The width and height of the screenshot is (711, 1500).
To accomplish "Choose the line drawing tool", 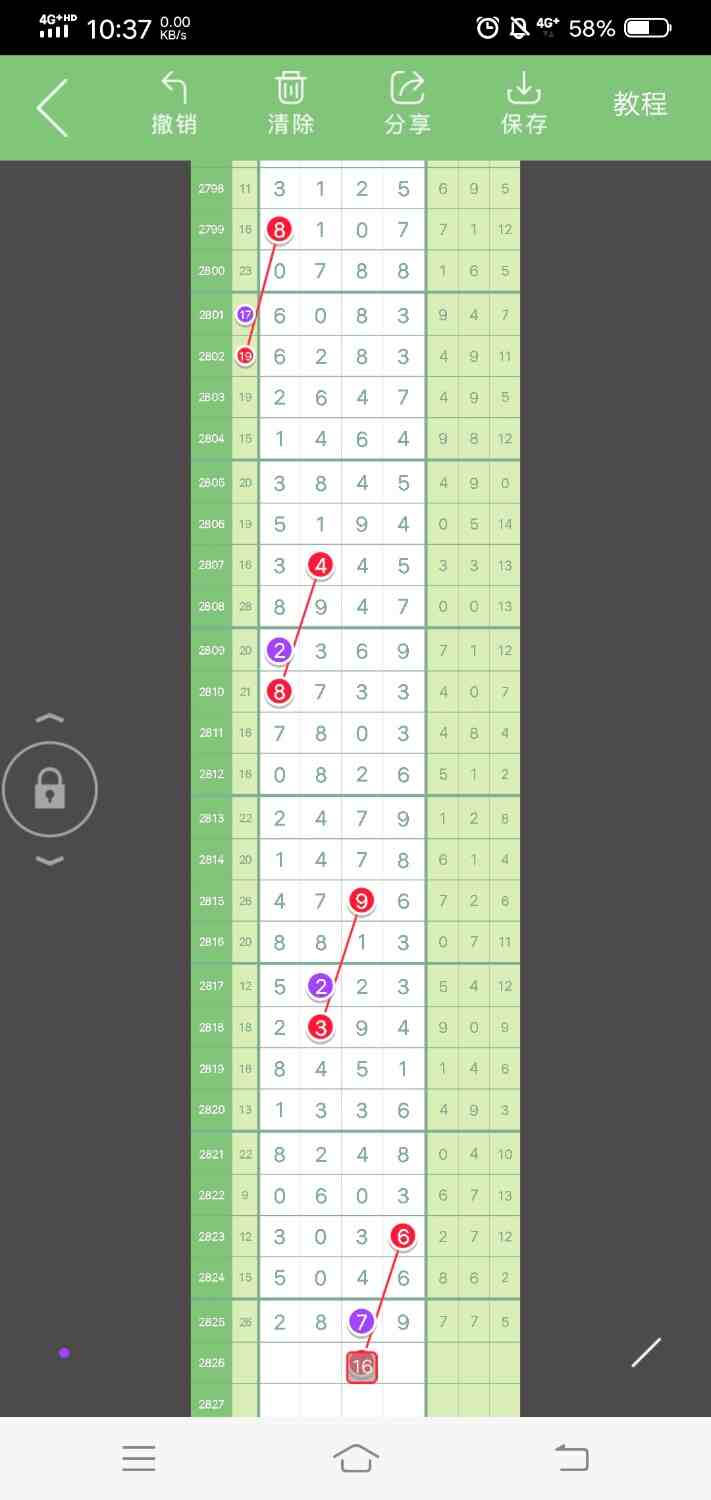I will (x=646, y=1353).
